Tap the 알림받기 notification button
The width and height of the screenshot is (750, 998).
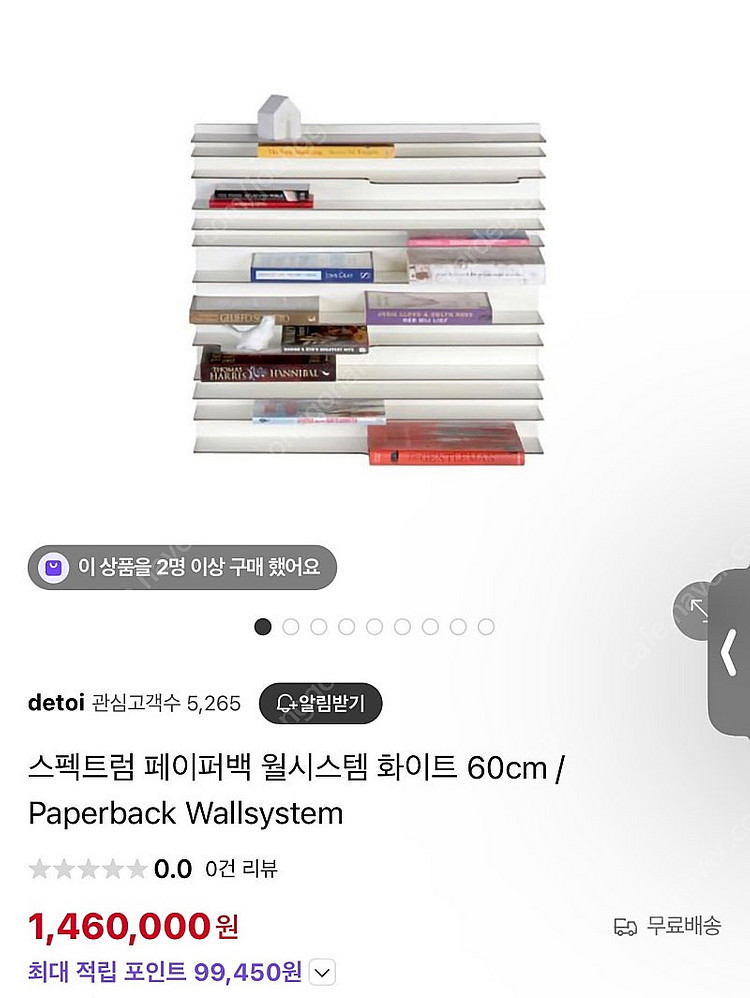320,703
